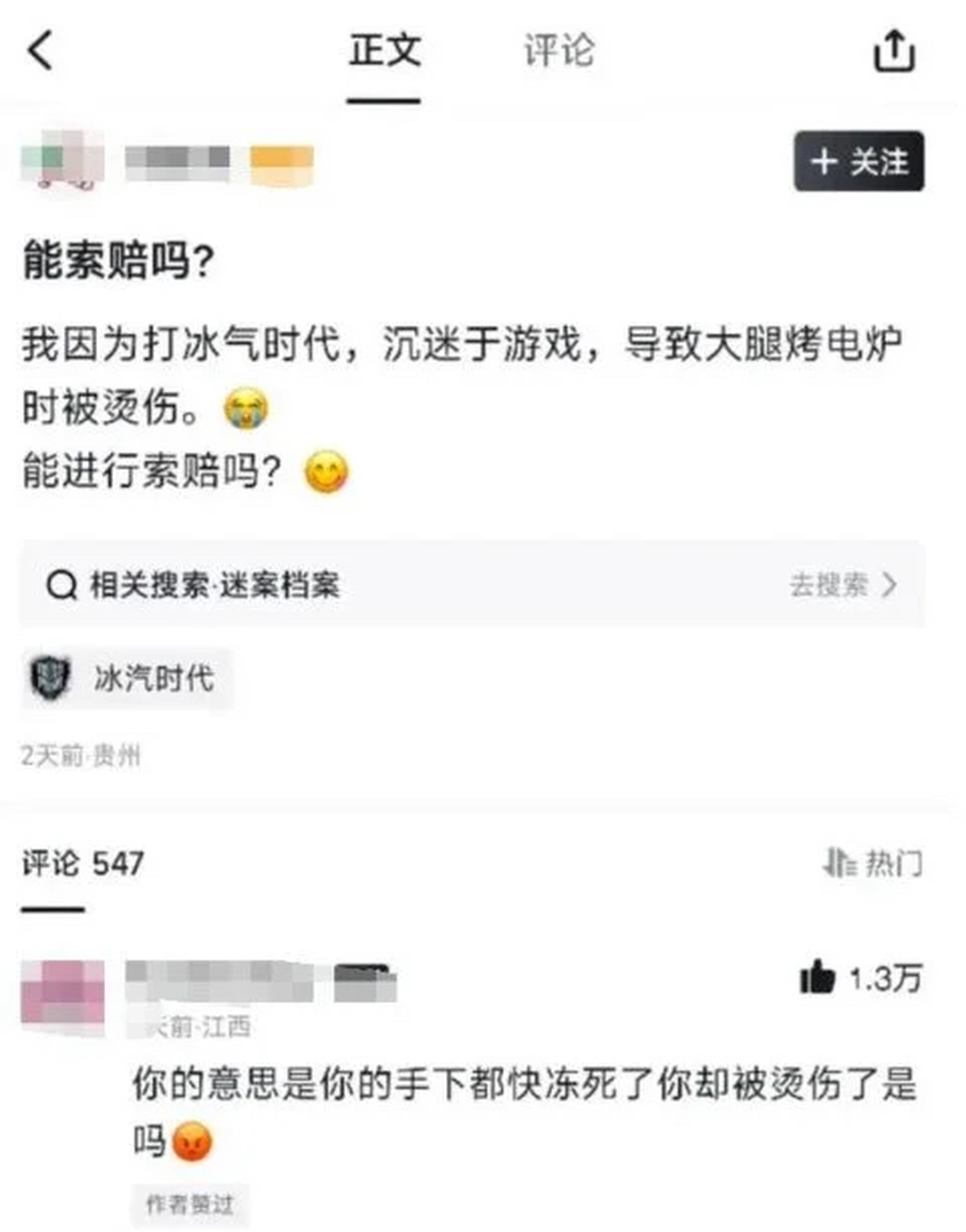The width and height of the screenshot is (966, 1232).
Task: Like the comment from 江西
Action: coord(817,977)
